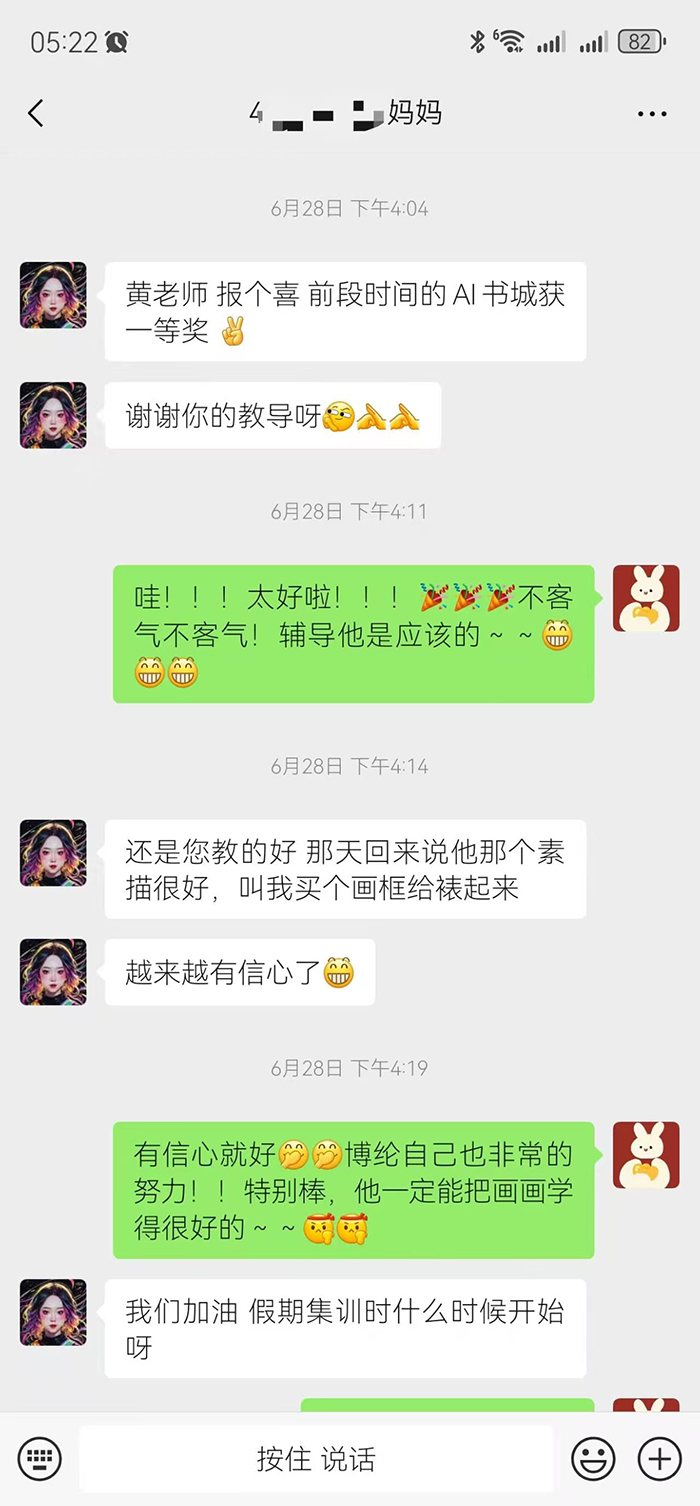Open the emoji sticker panel
700x1506 pixels.
tap(593, 1459)
